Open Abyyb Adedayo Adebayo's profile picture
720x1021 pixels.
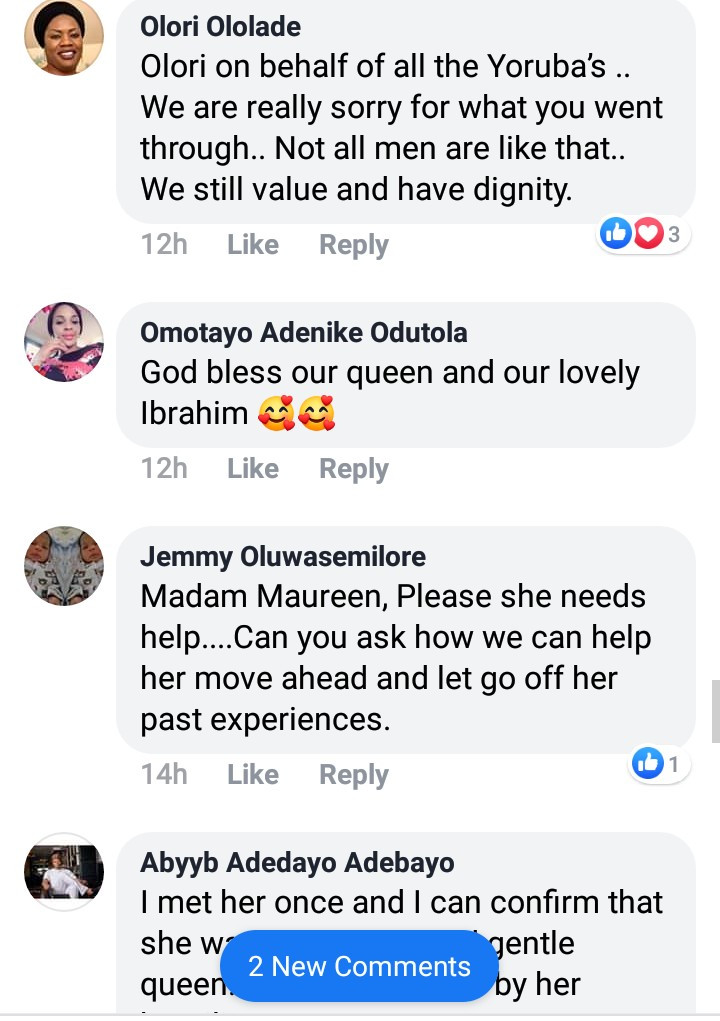63,872
